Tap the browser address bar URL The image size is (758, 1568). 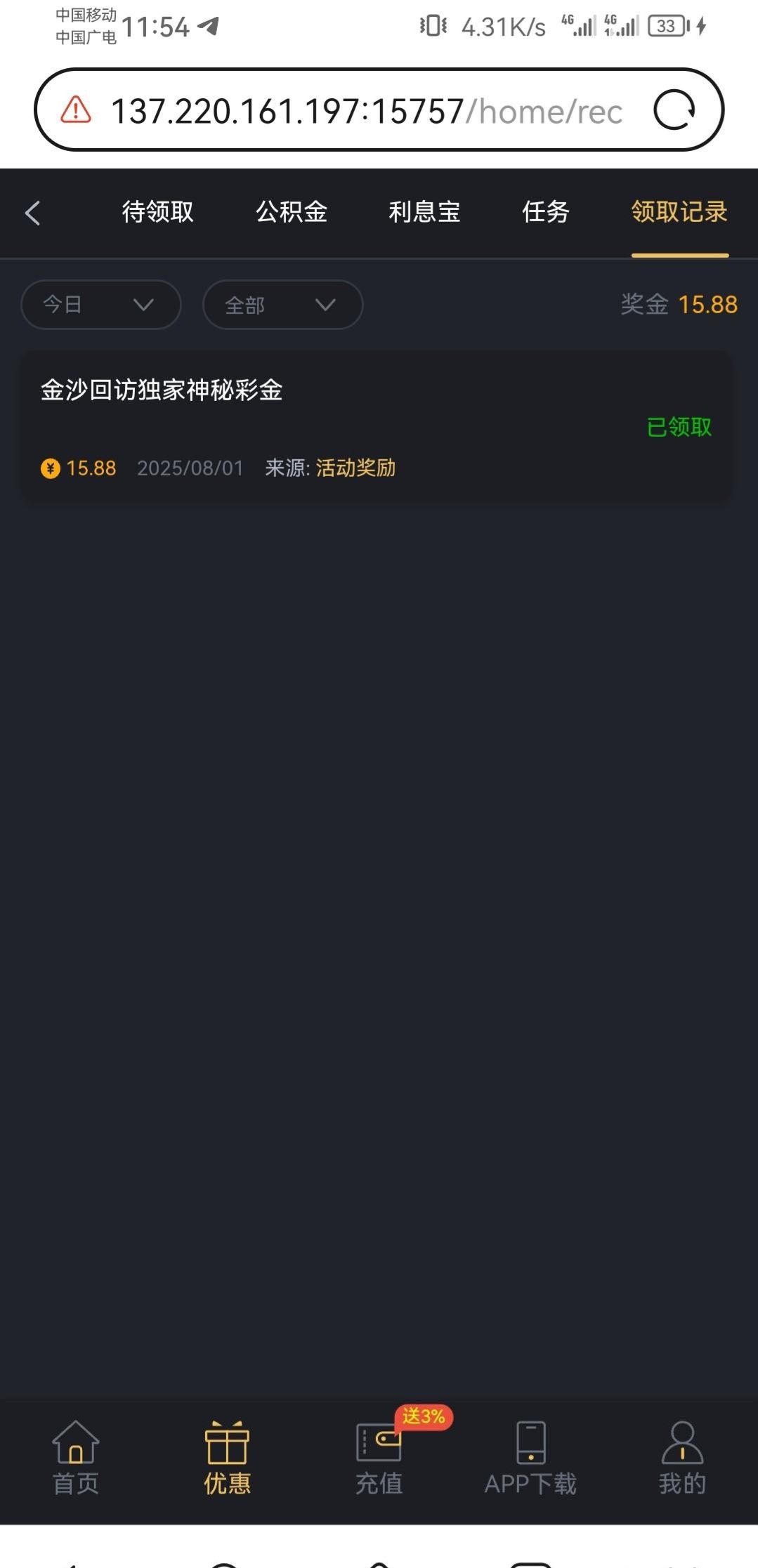coord(365,111)
